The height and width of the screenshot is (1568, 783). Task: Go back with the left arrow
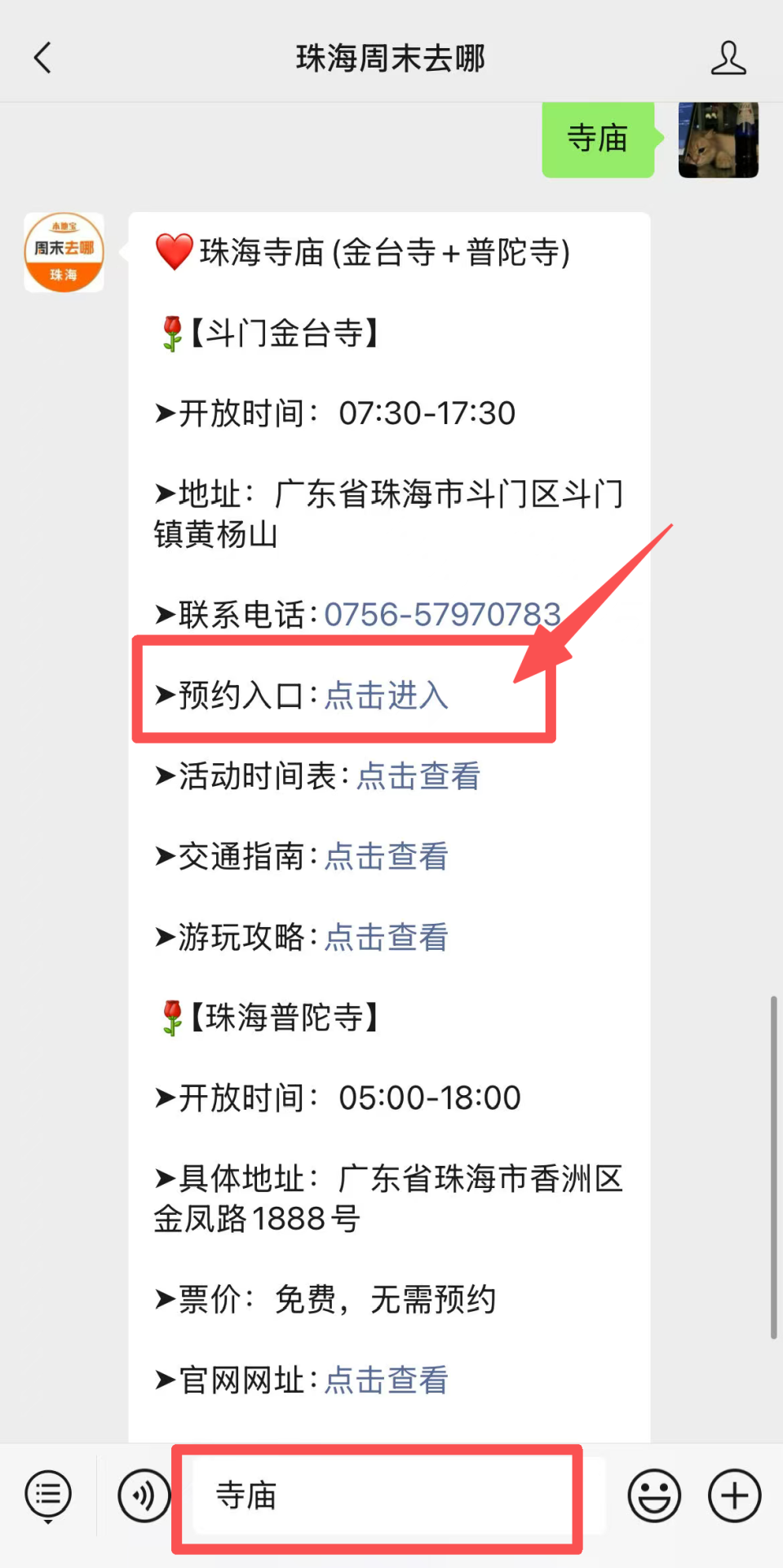(x=42, y=57)
